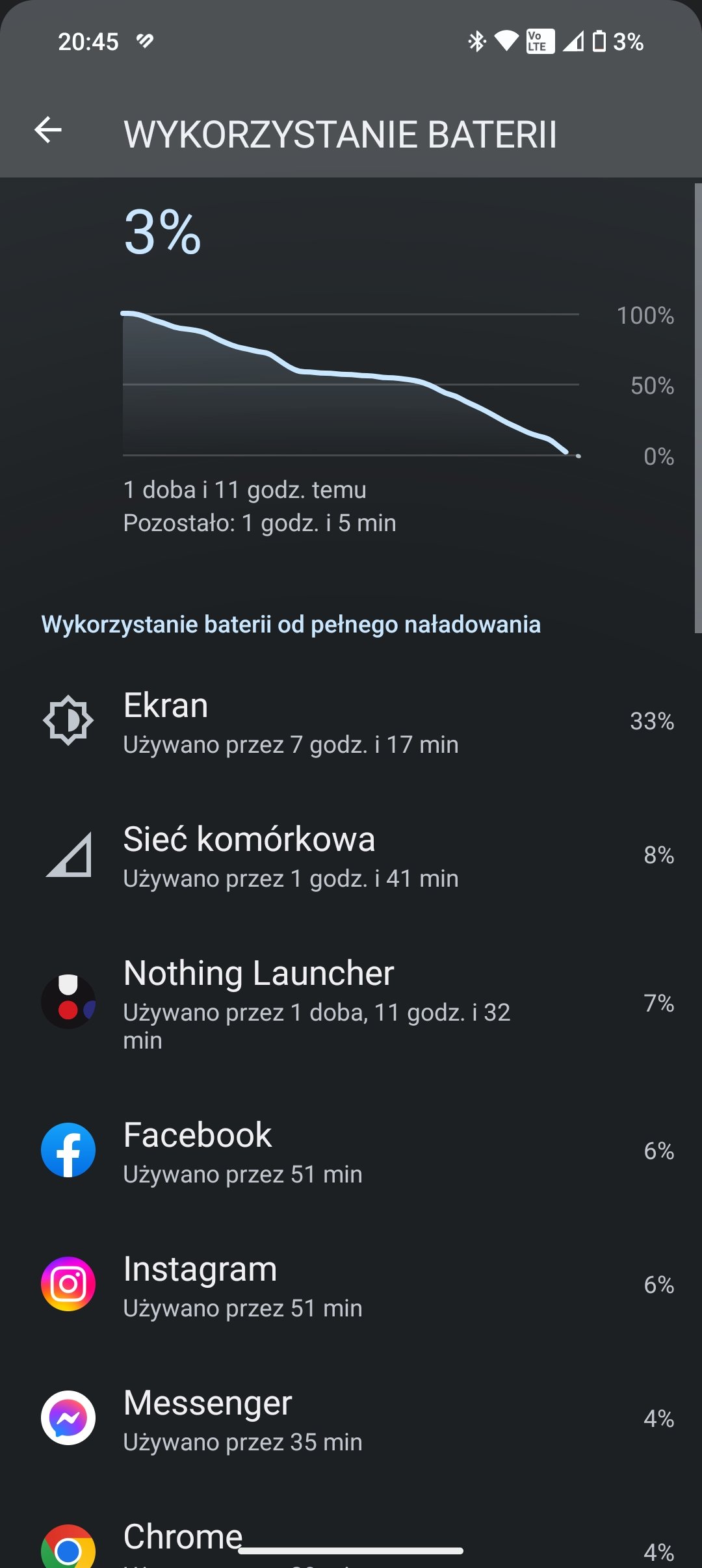Open Sieć komórkowa battery usage
This screenshot has height=1568, width=702.
[351, 856]
